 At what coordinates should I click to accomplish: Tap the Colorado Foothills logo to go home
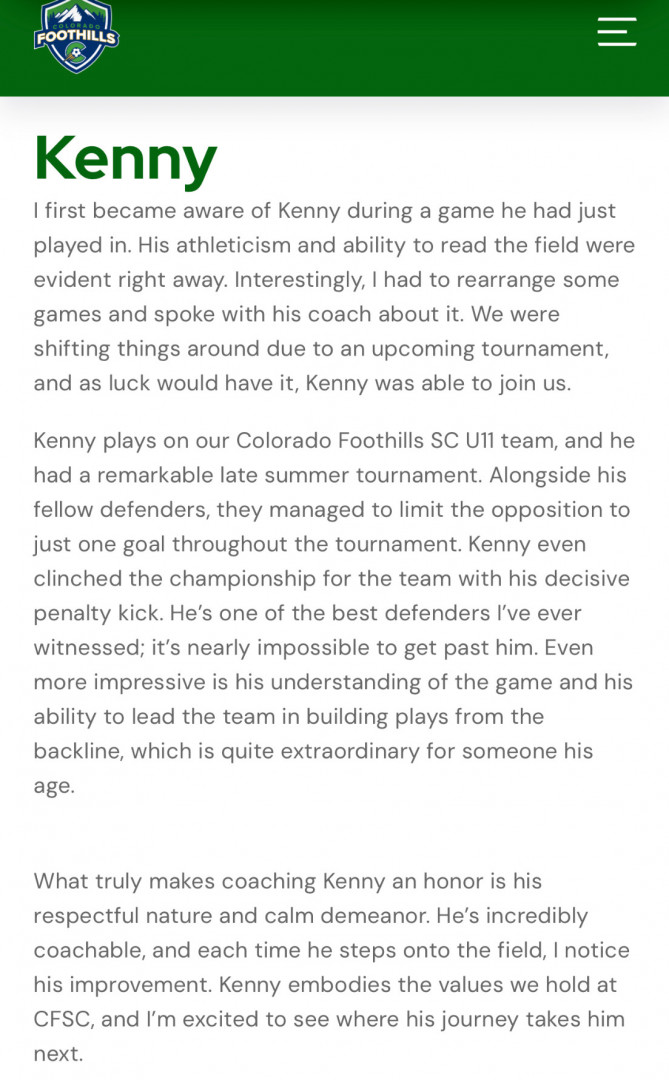(76, 36)
